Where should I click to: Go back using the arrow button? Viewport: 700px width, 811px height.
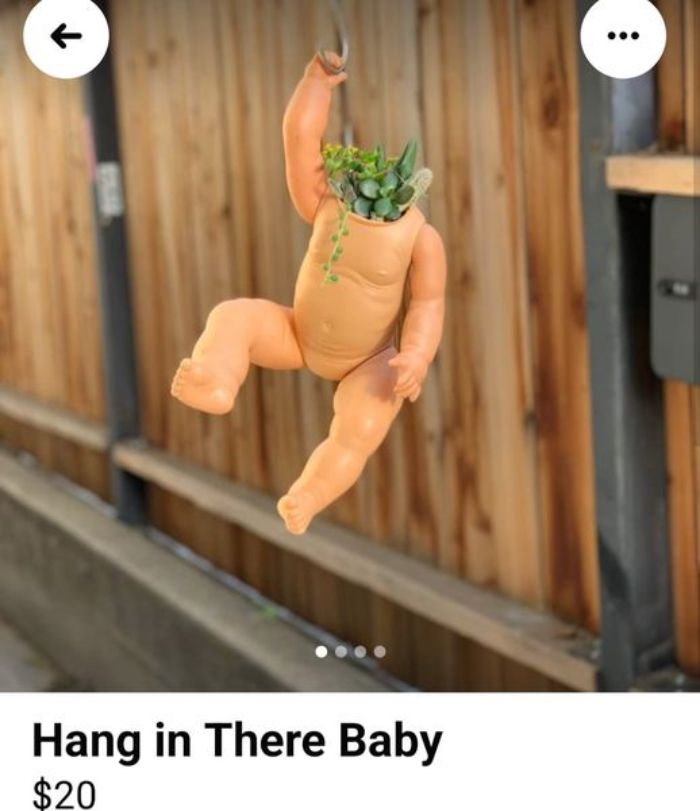coord(65,37)
